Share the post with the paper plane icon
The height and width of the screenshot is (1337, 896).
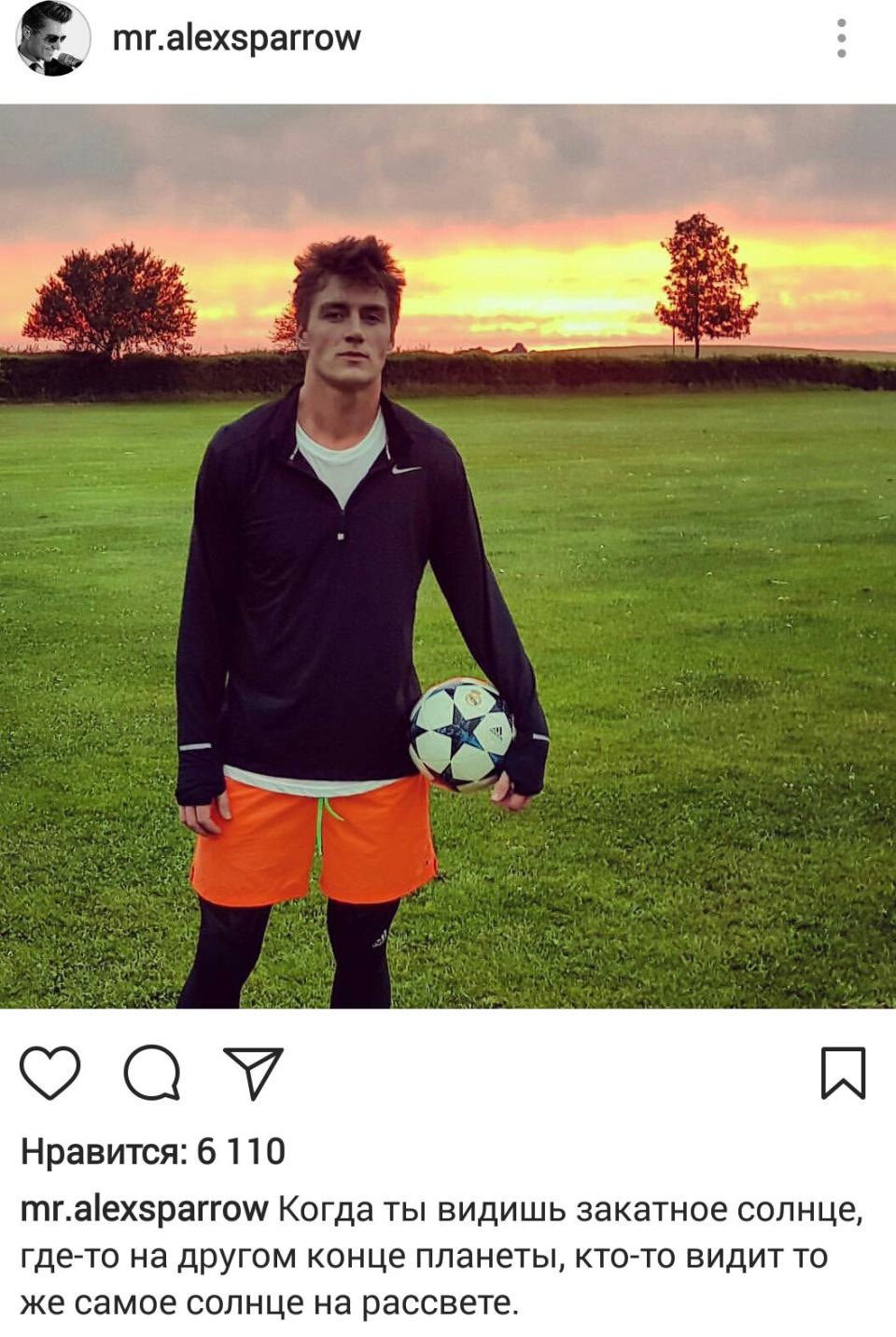[253, 1073]
